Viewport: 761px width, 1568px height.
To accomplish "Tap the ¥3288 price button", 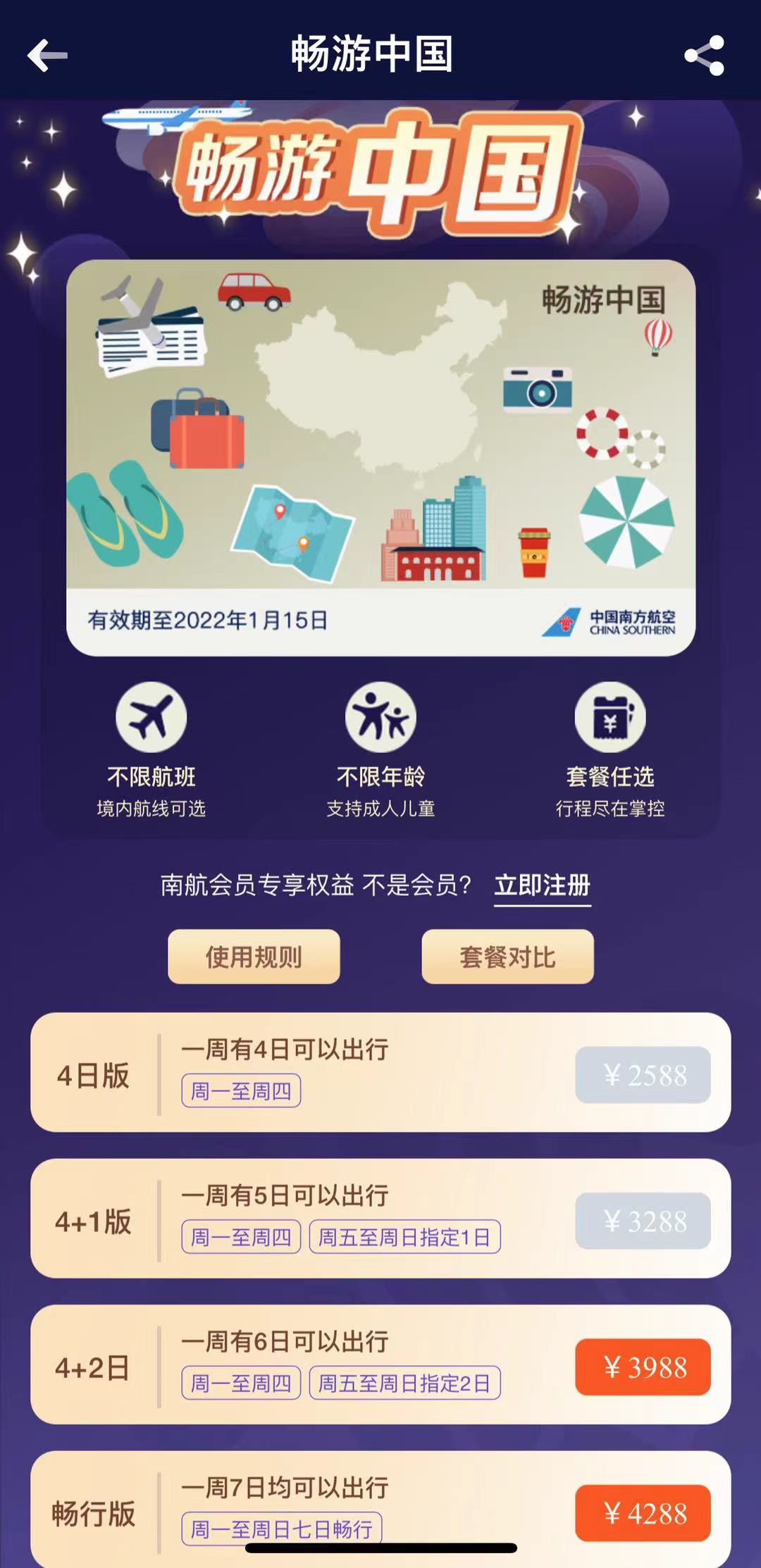I will pos(643,1221).
